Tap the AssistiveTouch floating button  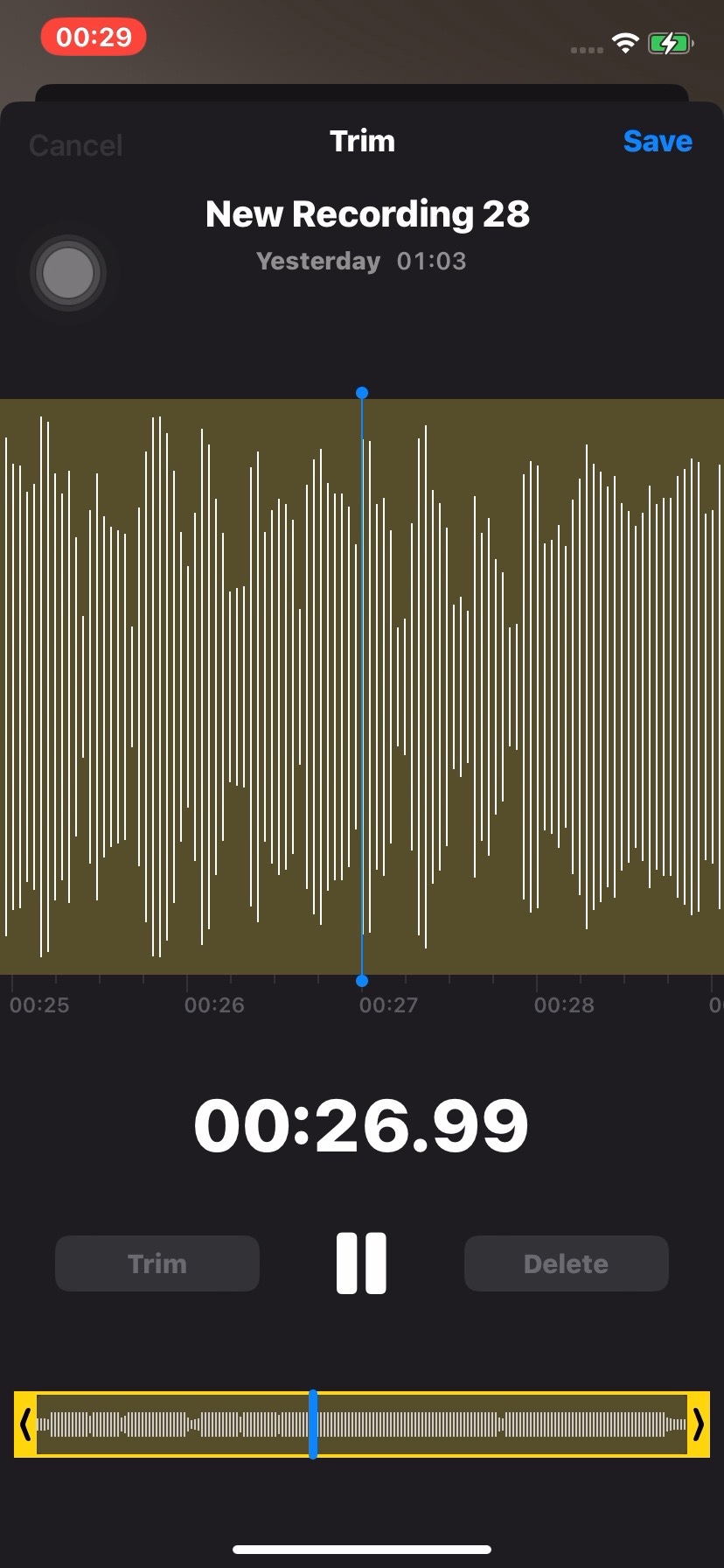coord(68,273)
